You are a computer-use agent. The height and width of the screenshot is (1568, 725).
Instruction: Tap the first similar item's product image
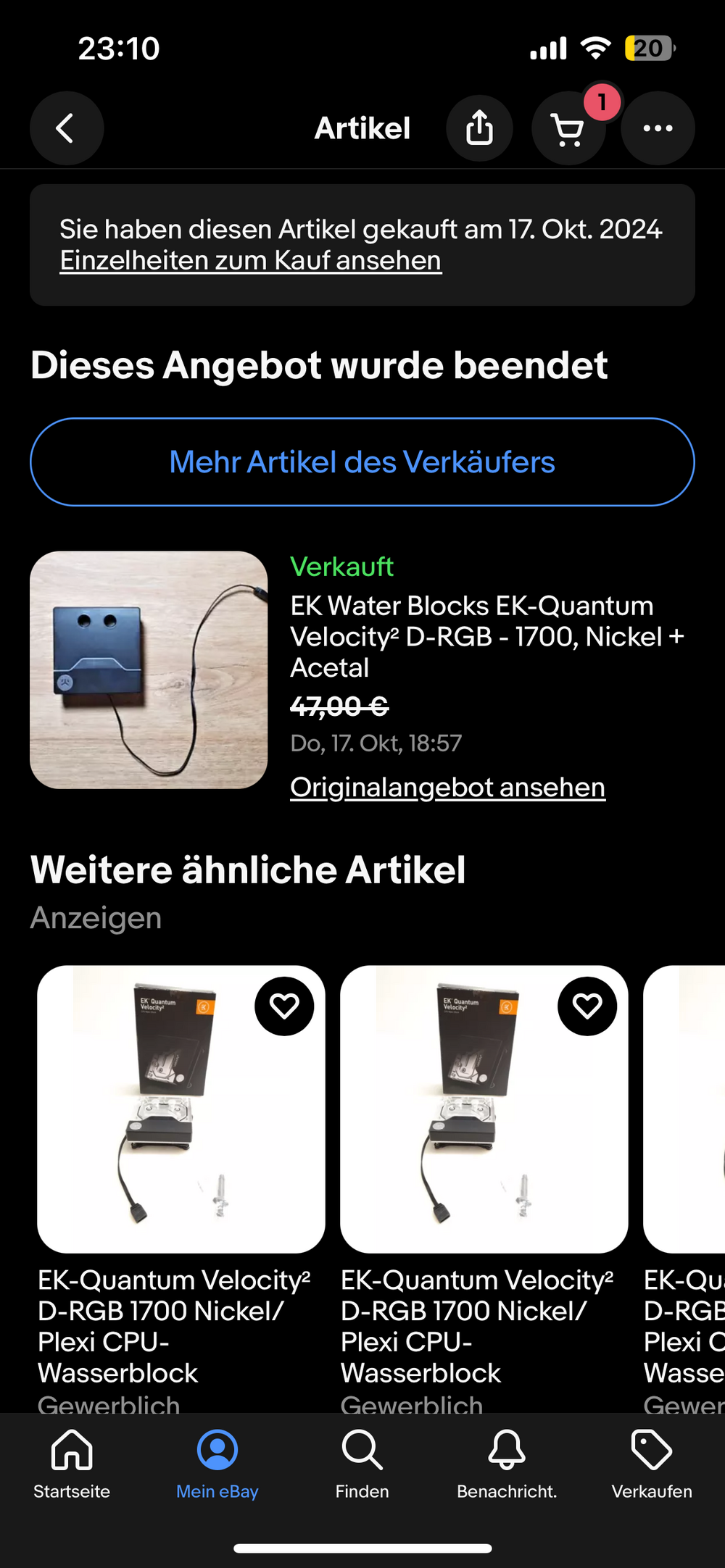181,1109
